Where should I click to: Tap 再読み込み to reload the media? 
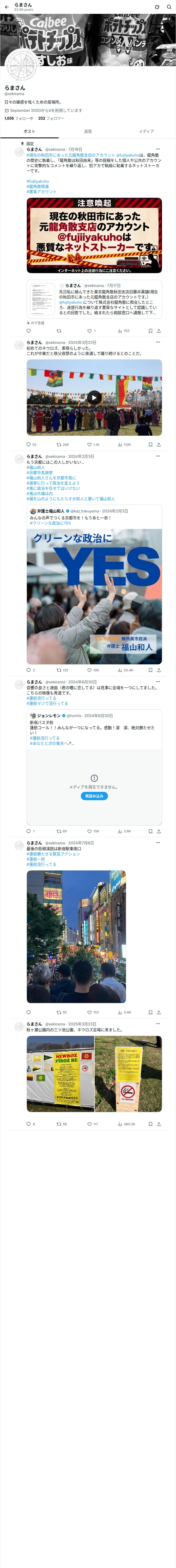pos(94,796)
